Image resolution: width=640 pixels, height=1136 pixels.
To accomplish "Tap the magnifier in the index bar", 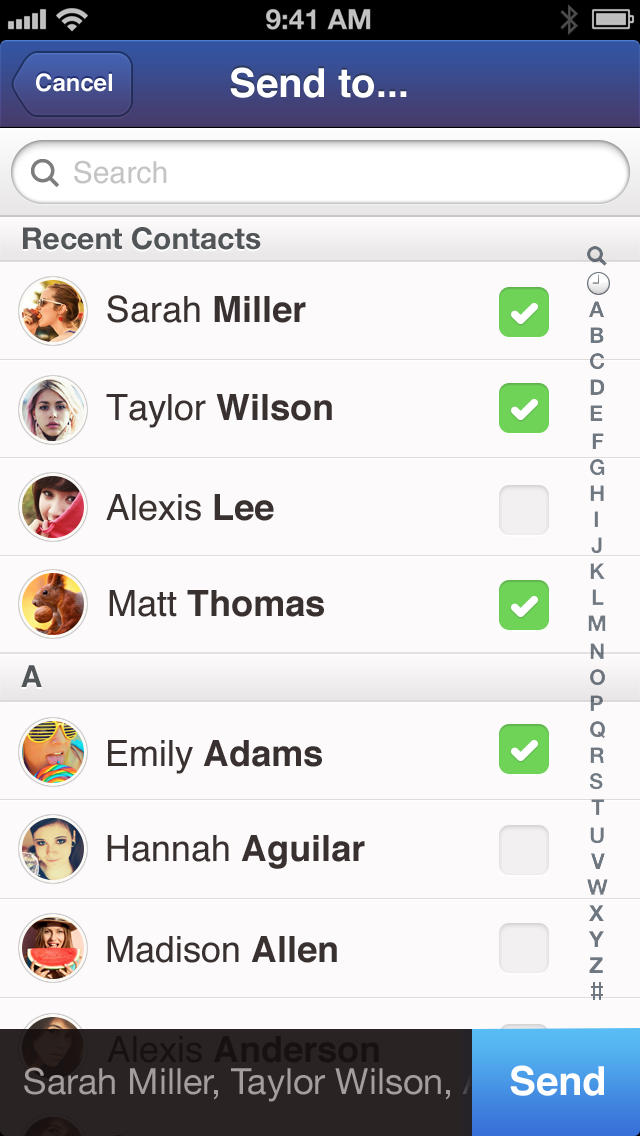I will pyautogui.click(x=597, y=255).
